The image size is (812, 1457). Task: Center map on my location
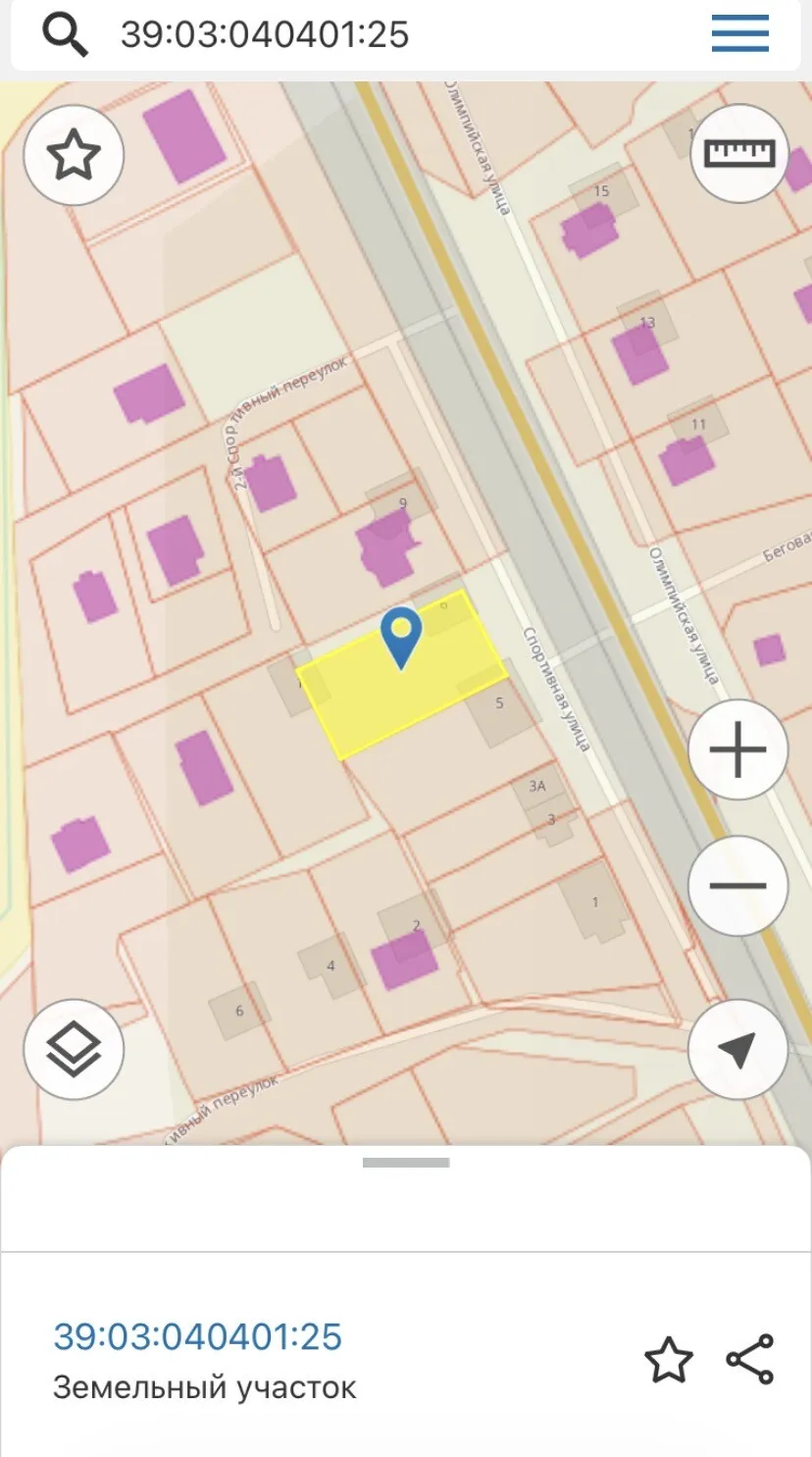737,1049
